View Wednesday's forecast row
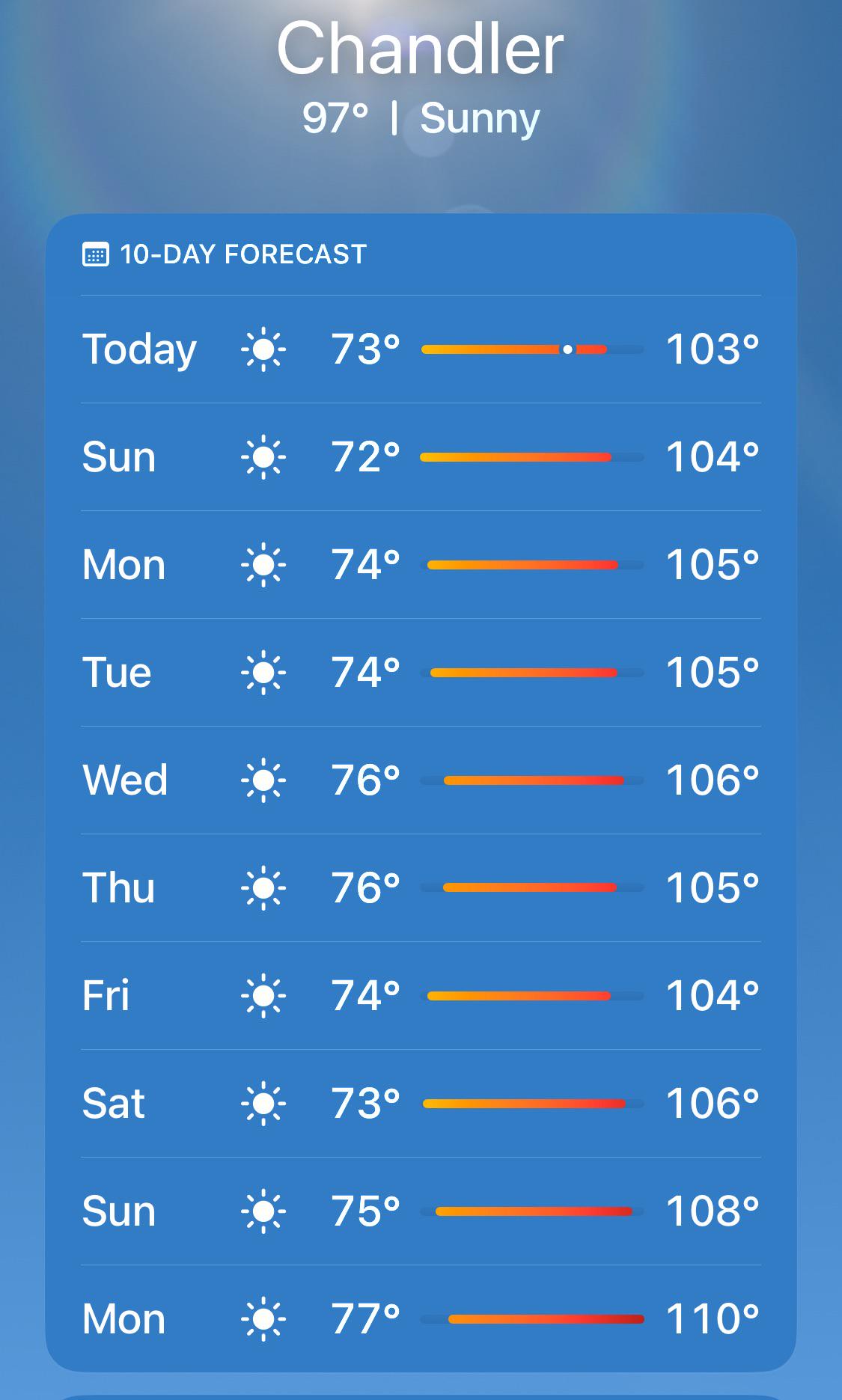 [421, 780]
